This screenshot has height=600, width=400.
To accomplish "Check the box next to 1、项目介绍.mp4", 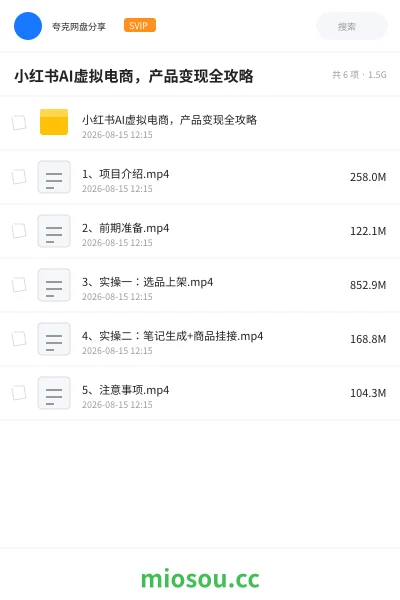I will coord(19,177).
